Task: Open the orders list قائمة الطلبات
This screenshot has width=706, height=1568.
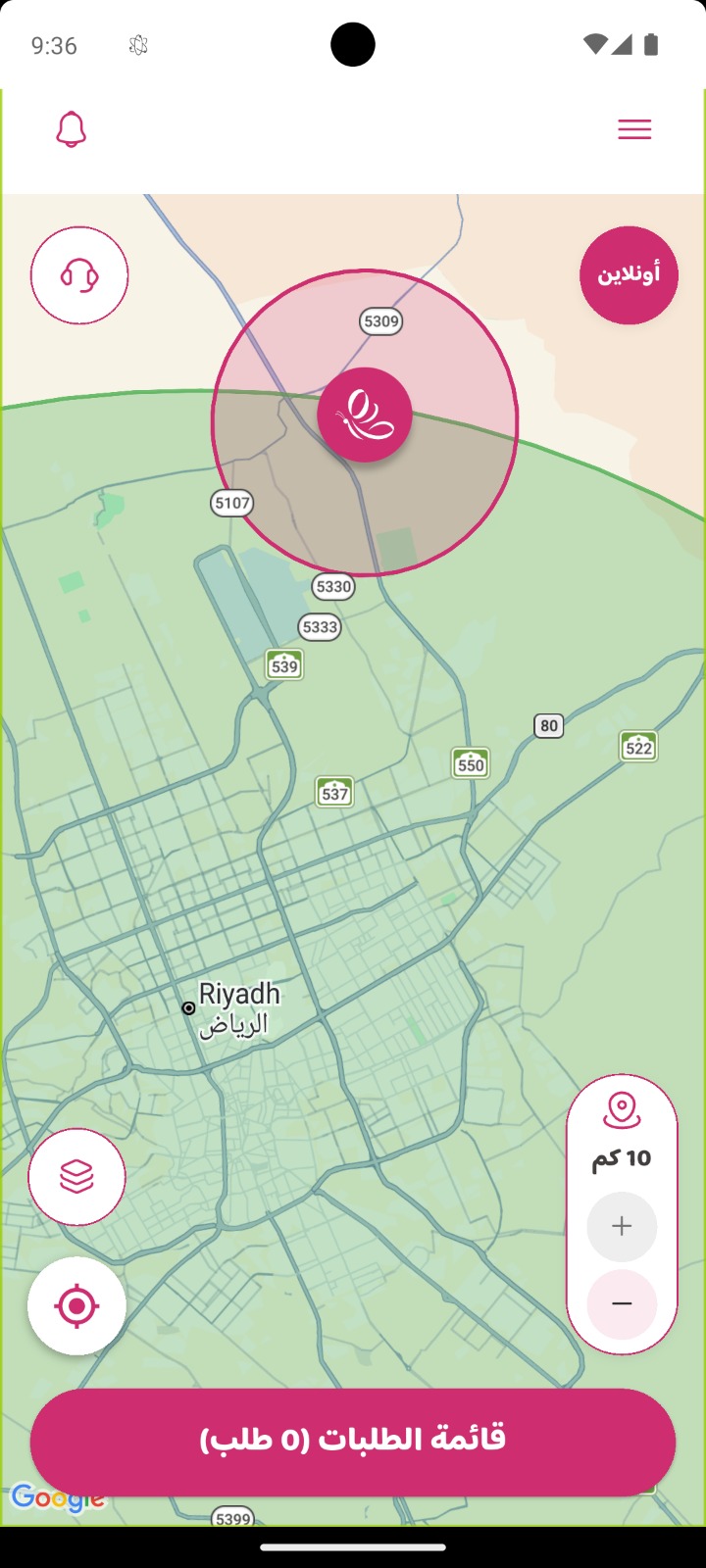Action: 353,1441
